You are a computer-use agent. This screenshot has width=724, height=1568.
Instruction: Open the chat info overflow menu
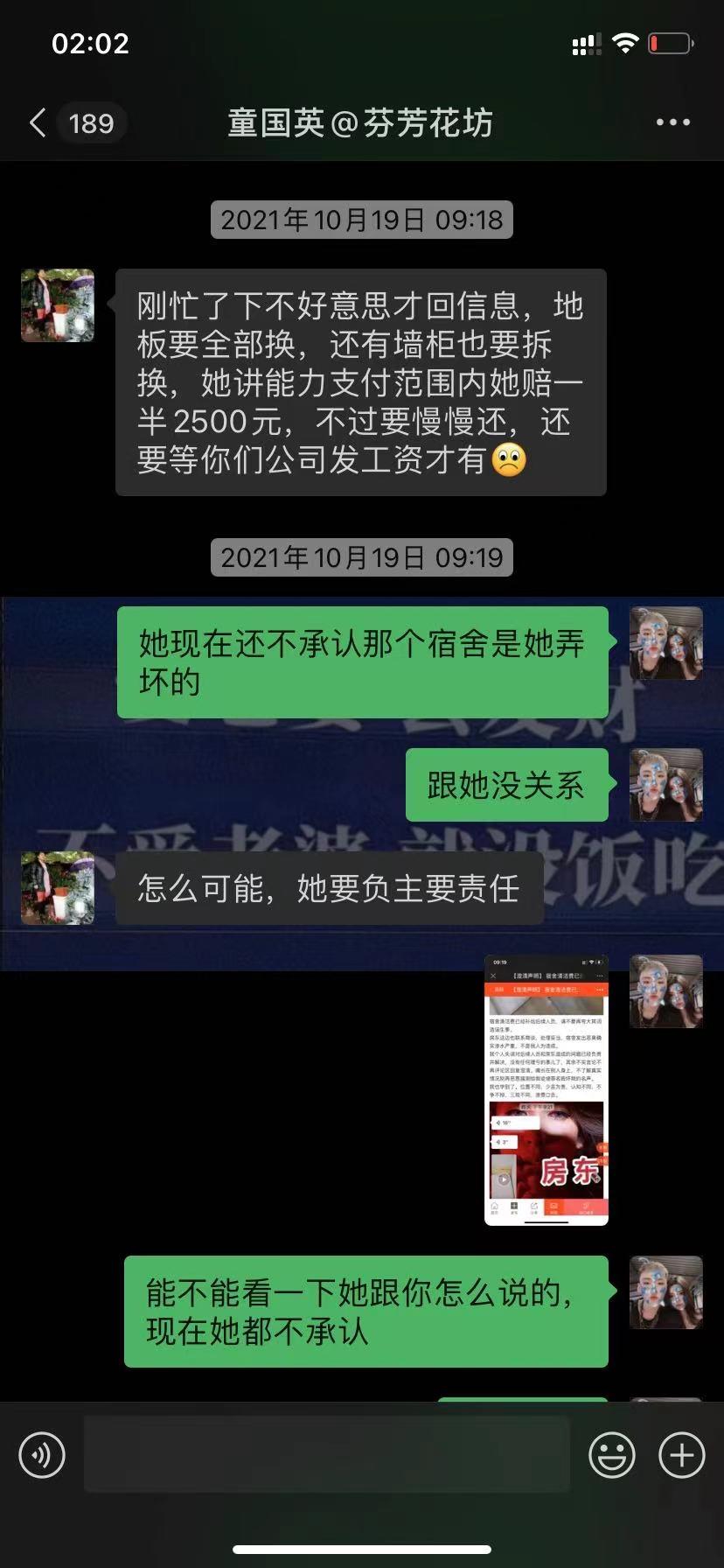[x=672, y=123]
